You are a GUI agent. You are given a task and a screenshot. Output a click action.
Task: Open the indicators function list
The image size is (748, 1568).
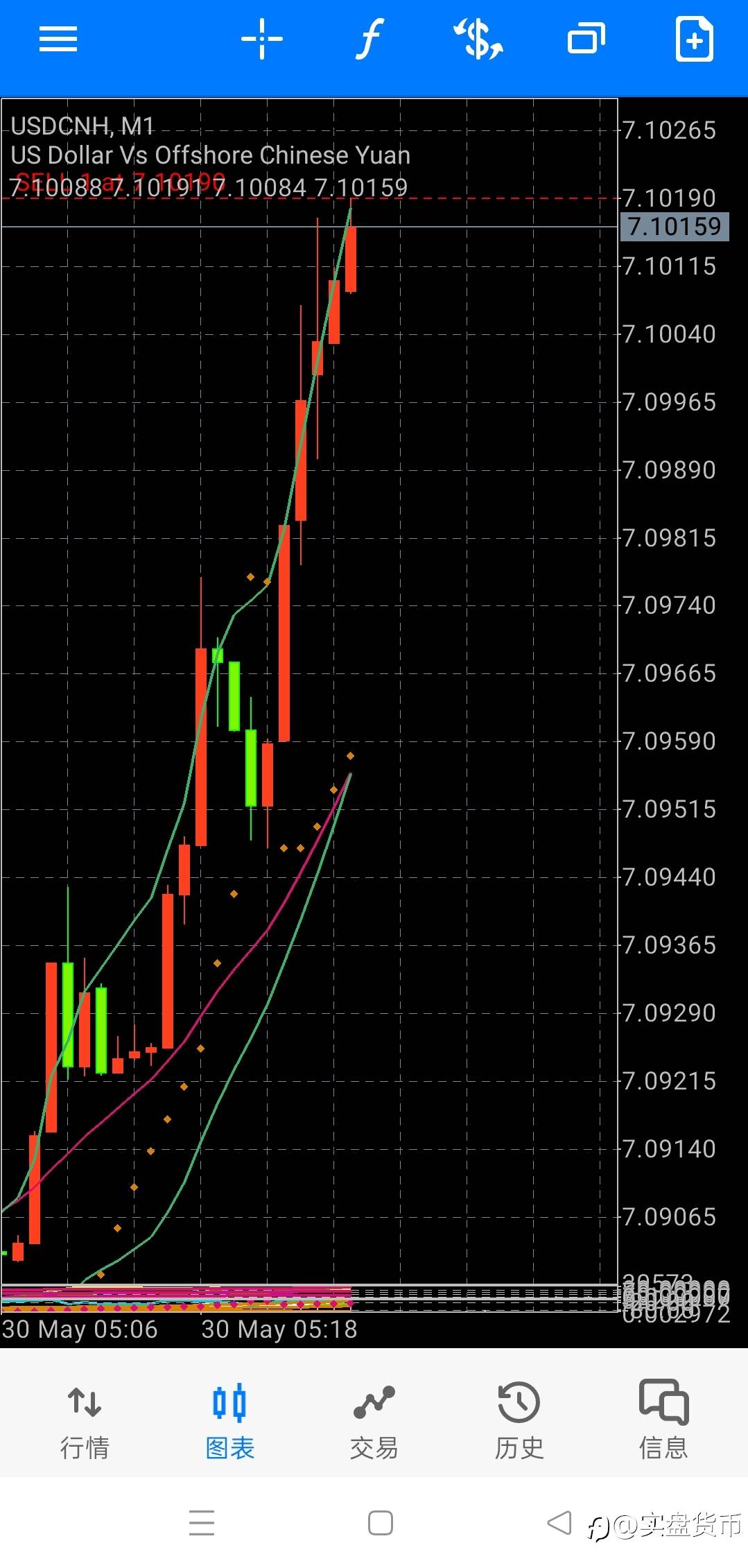pos(369,39)
